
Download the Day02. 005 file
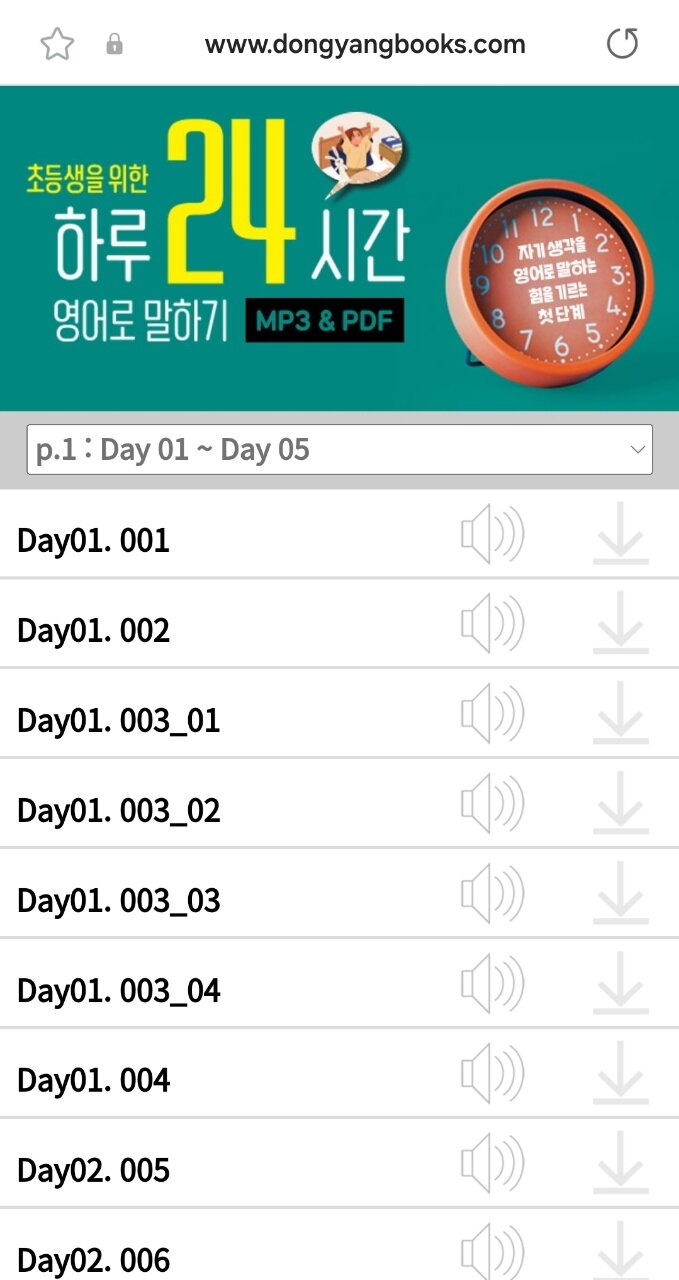[x=620, y=1167]
